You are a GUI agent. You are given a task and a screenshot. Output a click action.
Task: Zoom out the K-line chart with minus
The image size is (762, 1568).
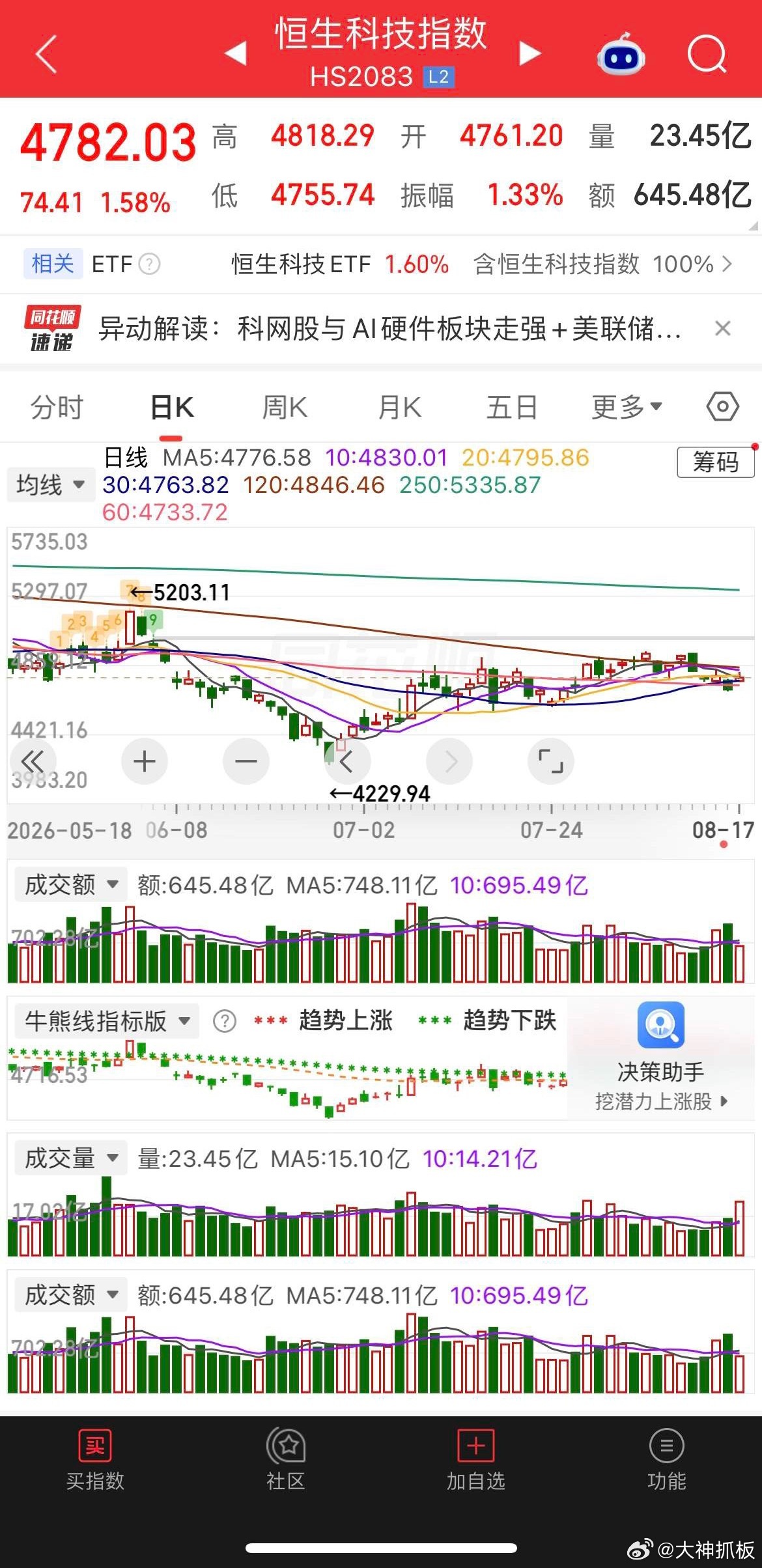[x=246, y=761]
